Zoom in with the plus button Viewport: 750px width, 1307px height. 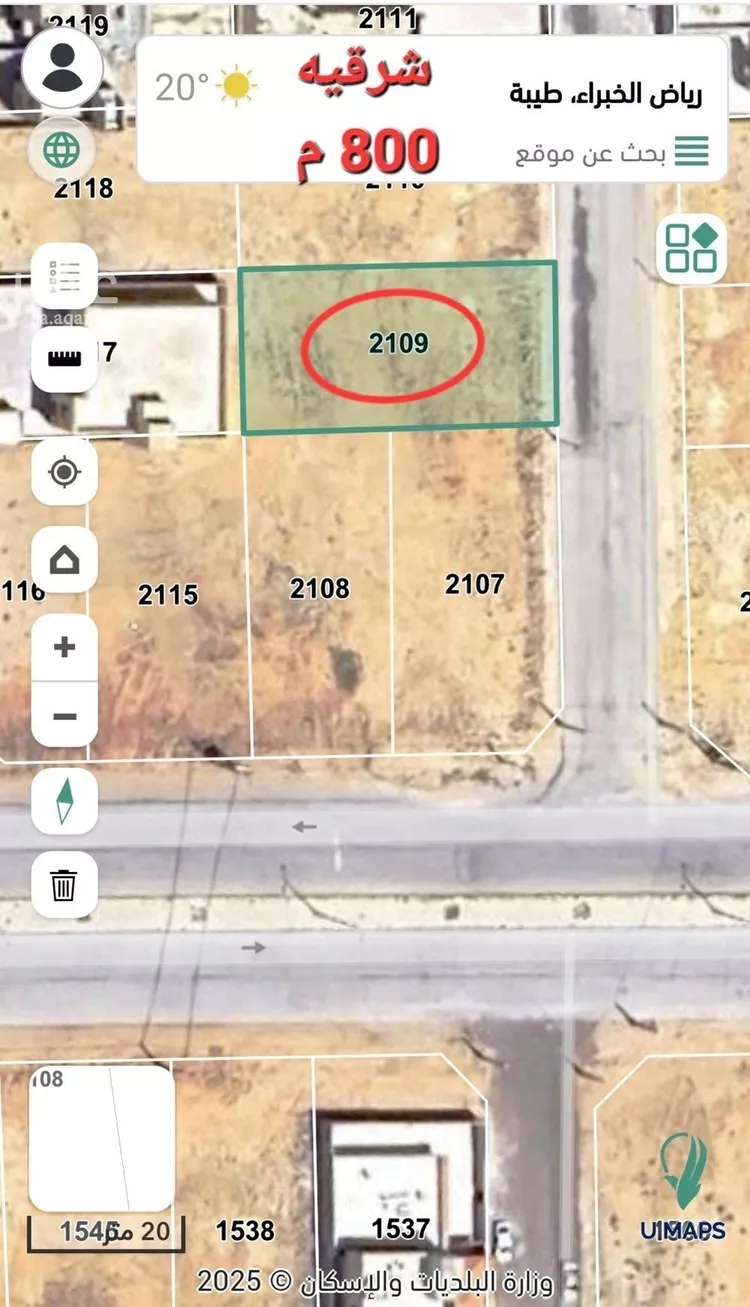pyautogui.click(x=64, y=647)
